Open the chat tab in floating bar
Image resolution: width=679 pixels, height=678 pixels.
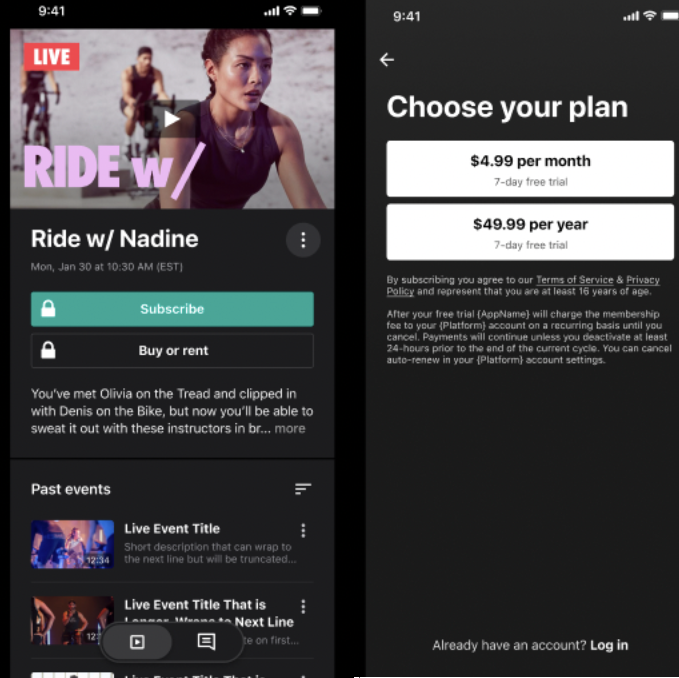(206, 642)
